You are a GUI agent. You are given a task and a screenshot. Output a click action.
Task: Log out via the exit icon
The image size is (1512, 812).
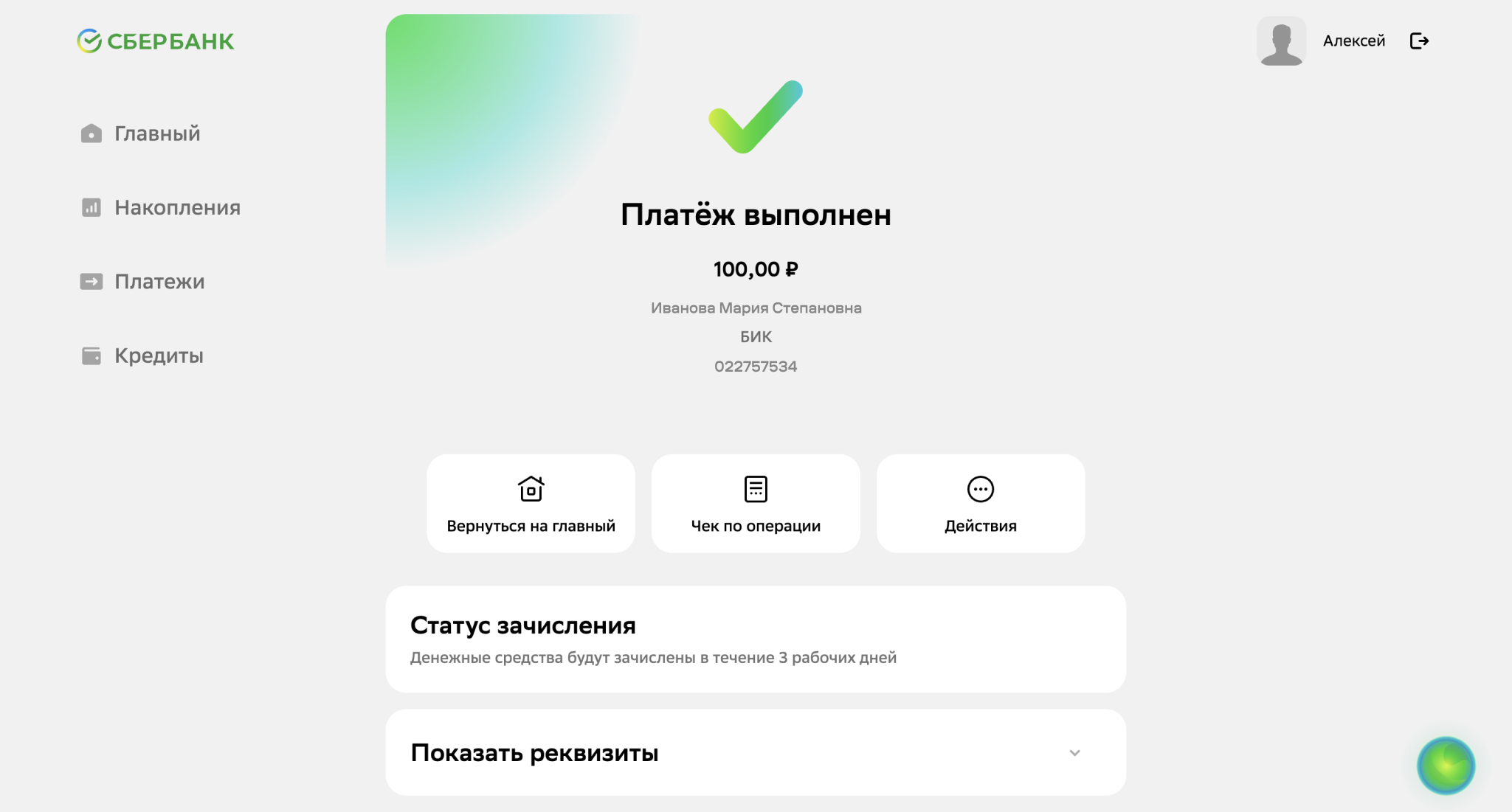point(1419,41)
